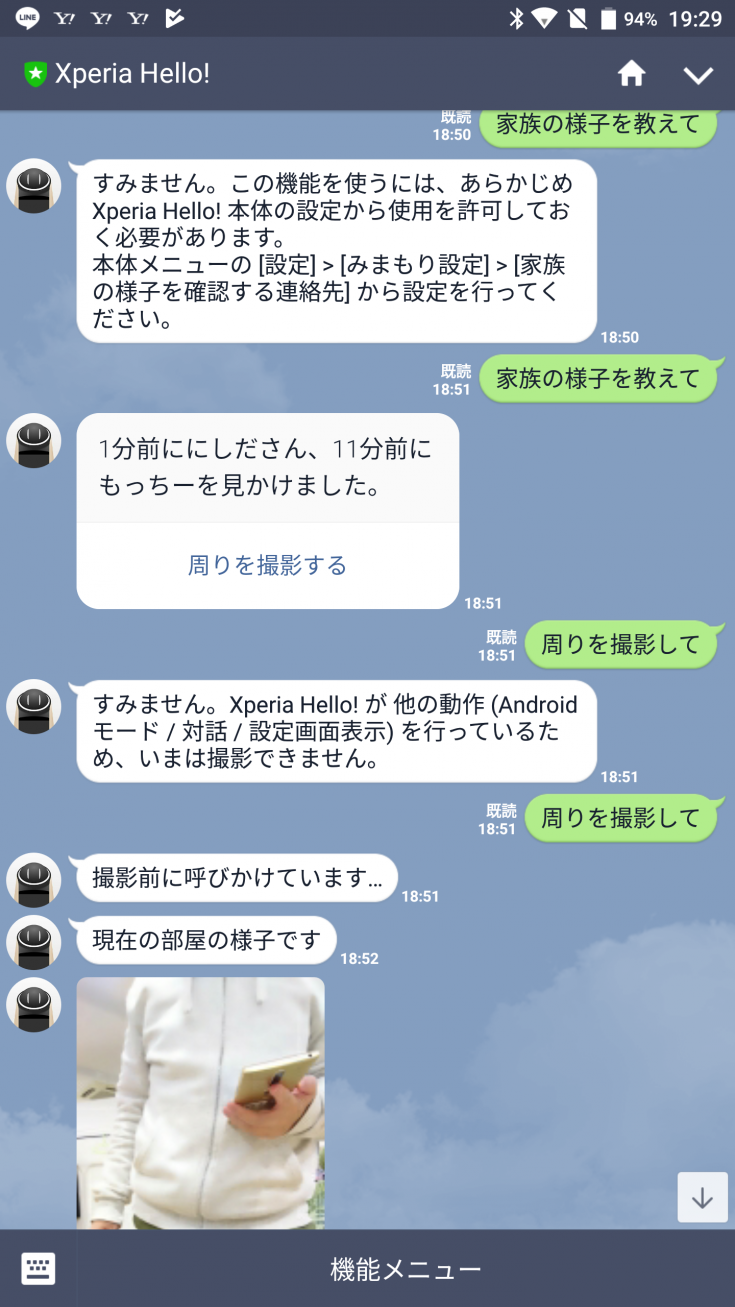The width and height of the screenshot is (735, 1307).
Task: Tap the 周りを撮影する button
Action: (x=267, y=566)
